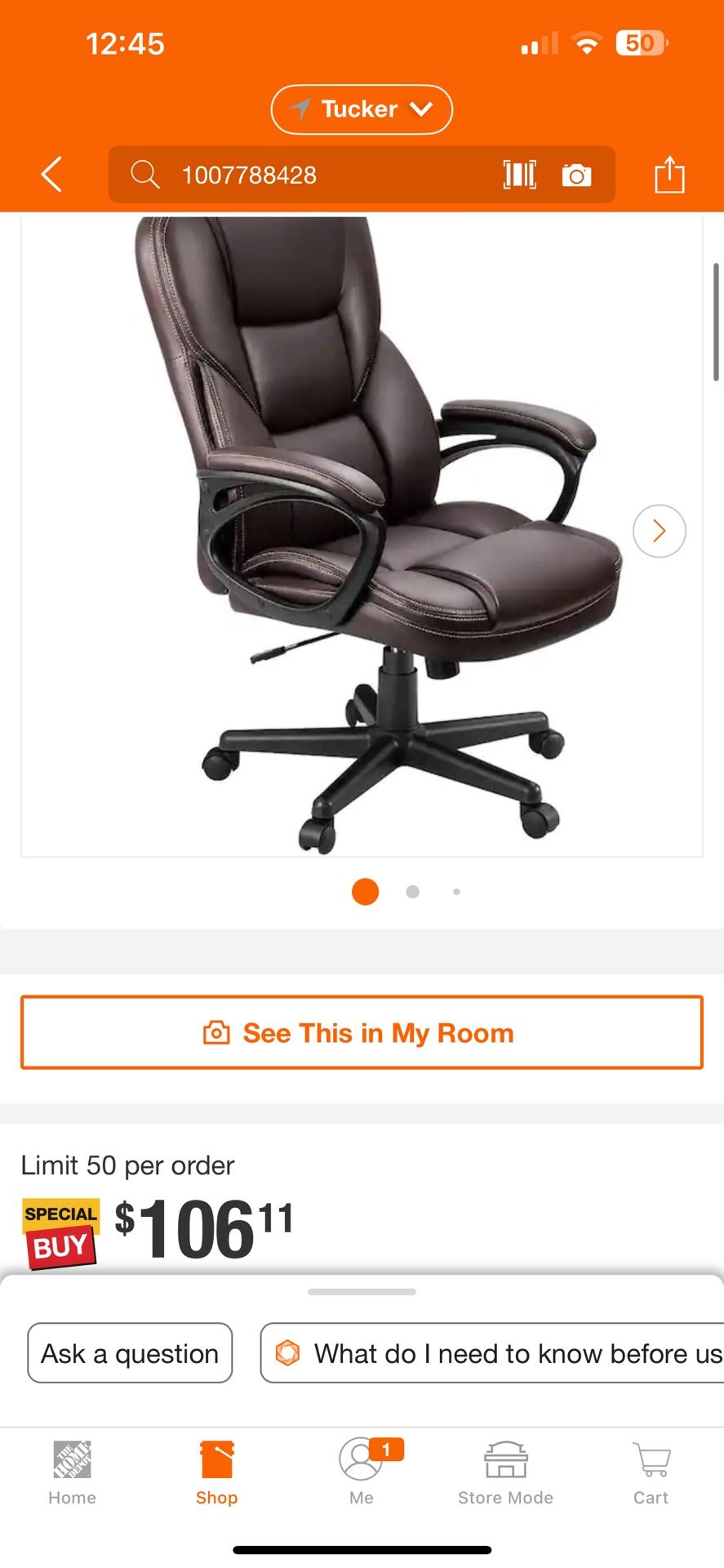724x1568 pixels.
Task: Open the barcode scanner
Action: pyautogui.click(x=519, y=175)
